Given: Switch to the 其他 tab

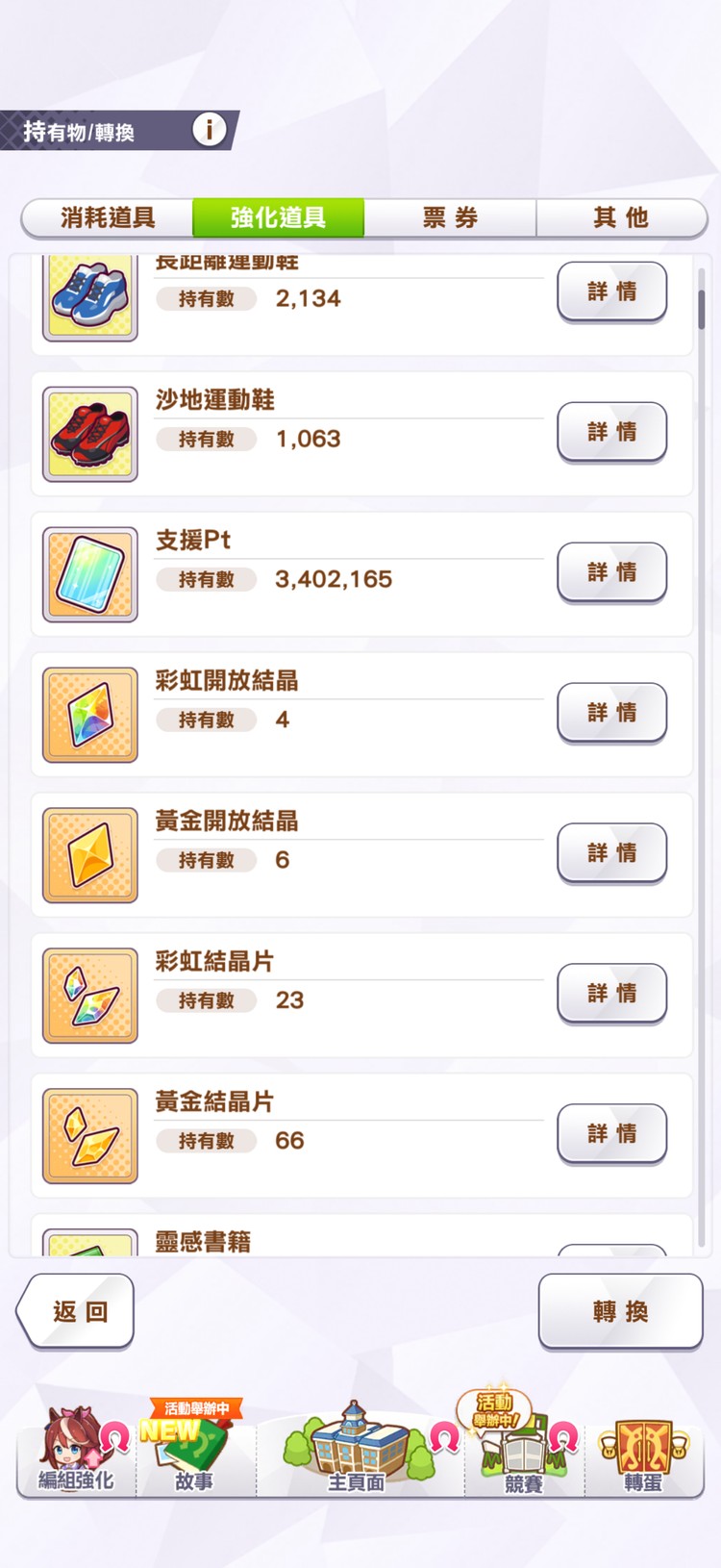Looking at the screenshot, I should [x=621, y=218].
